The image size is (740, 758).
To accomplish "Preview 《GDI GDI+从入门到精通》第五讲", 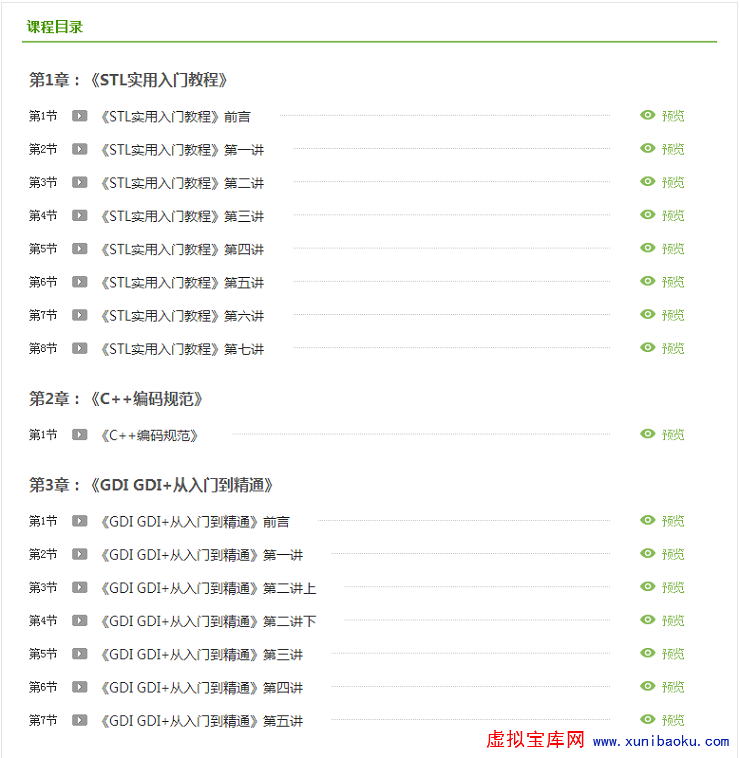I will point(663,720).
